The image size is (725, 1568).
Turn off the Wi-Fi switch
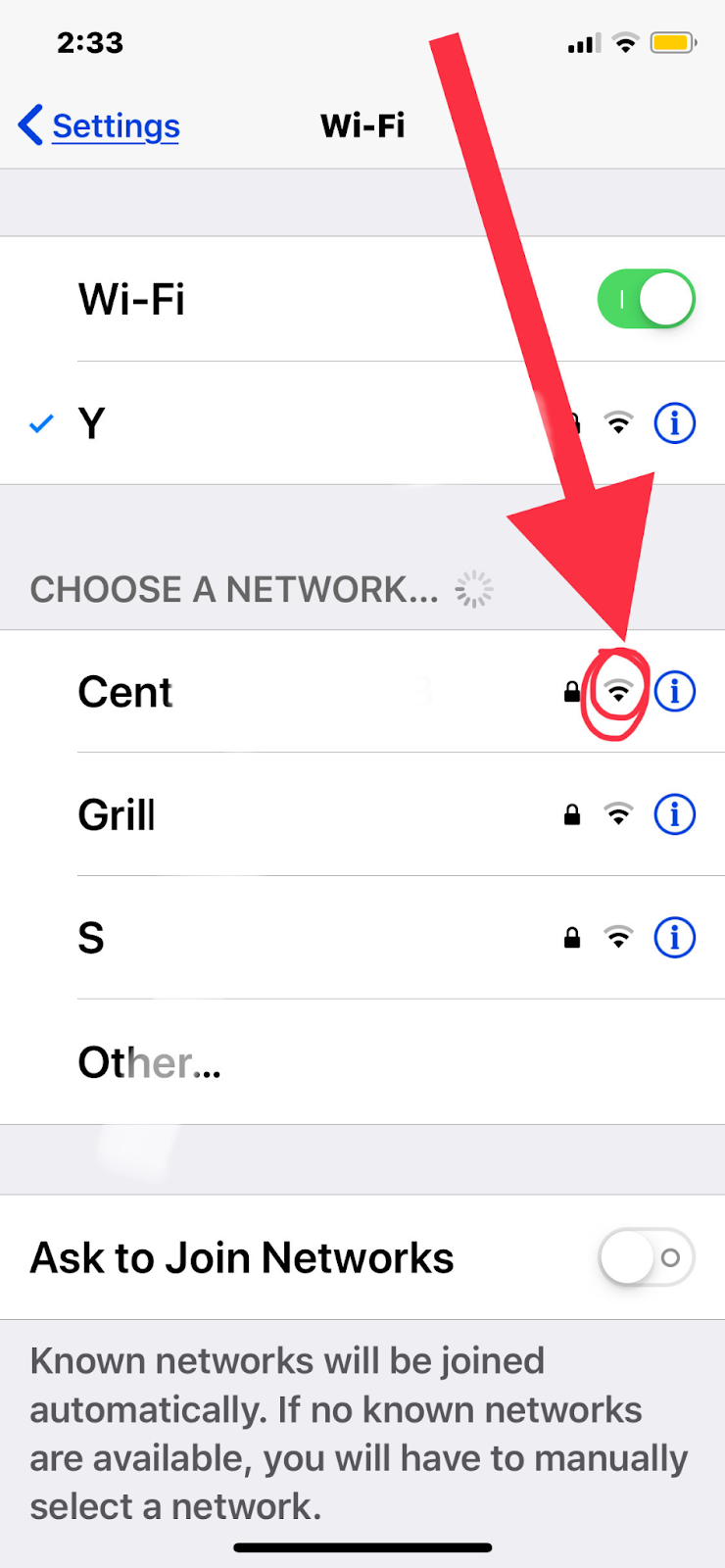point(646,299)
